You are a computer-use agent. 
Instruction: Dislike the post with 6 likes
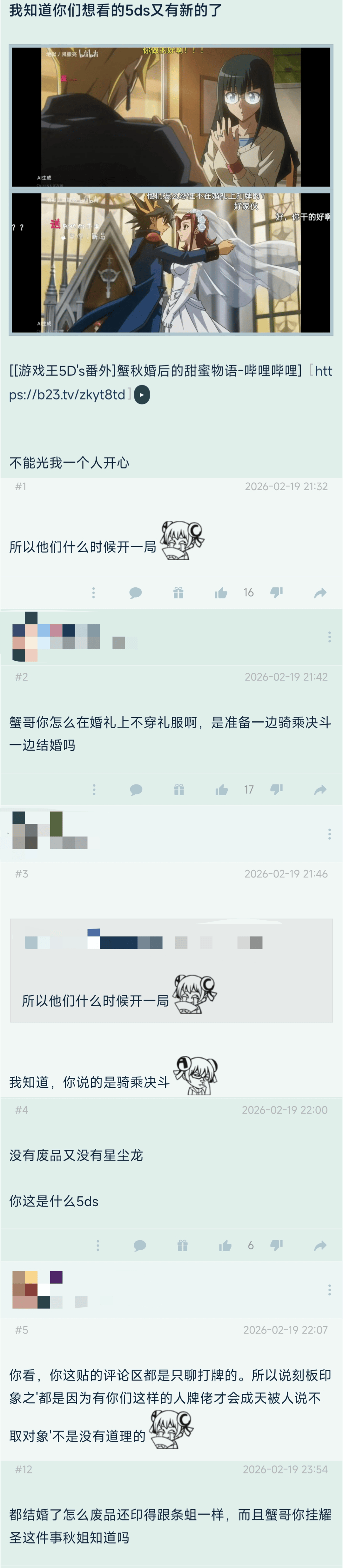pyautogui.click(x=277, y=1245)
